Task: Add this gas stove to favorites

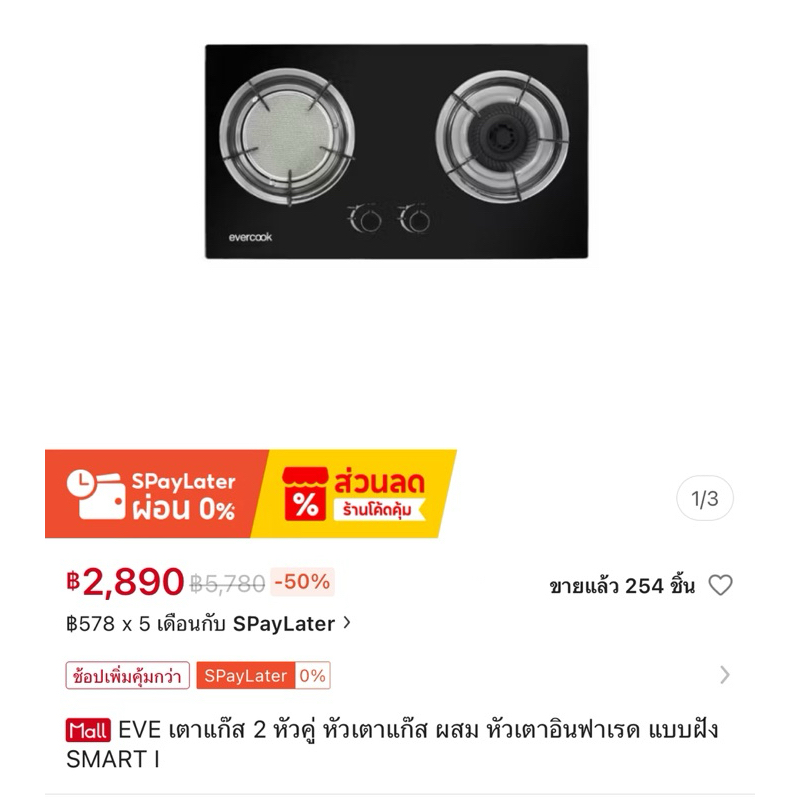Action: pyautogui.click(x=720, y=586)
